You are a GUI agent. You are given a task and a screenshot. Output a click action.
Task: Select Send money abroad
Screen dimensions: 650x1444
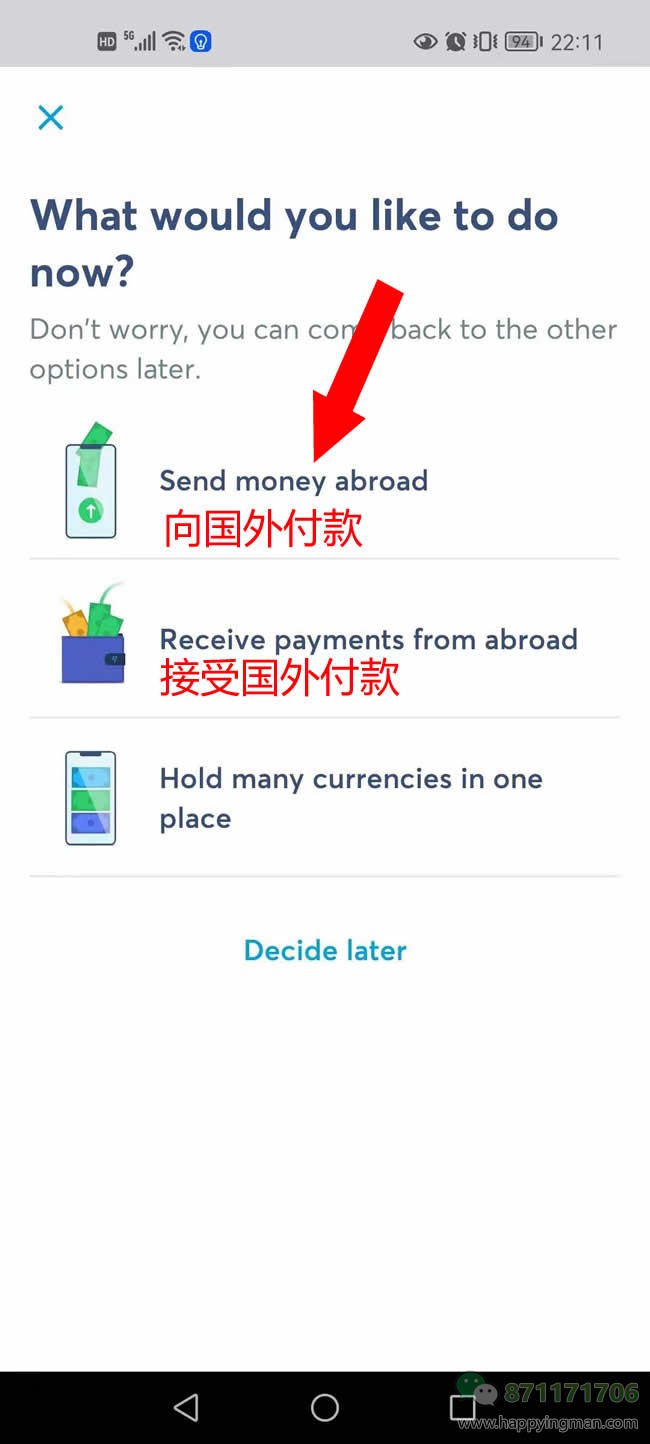(293, 481)
